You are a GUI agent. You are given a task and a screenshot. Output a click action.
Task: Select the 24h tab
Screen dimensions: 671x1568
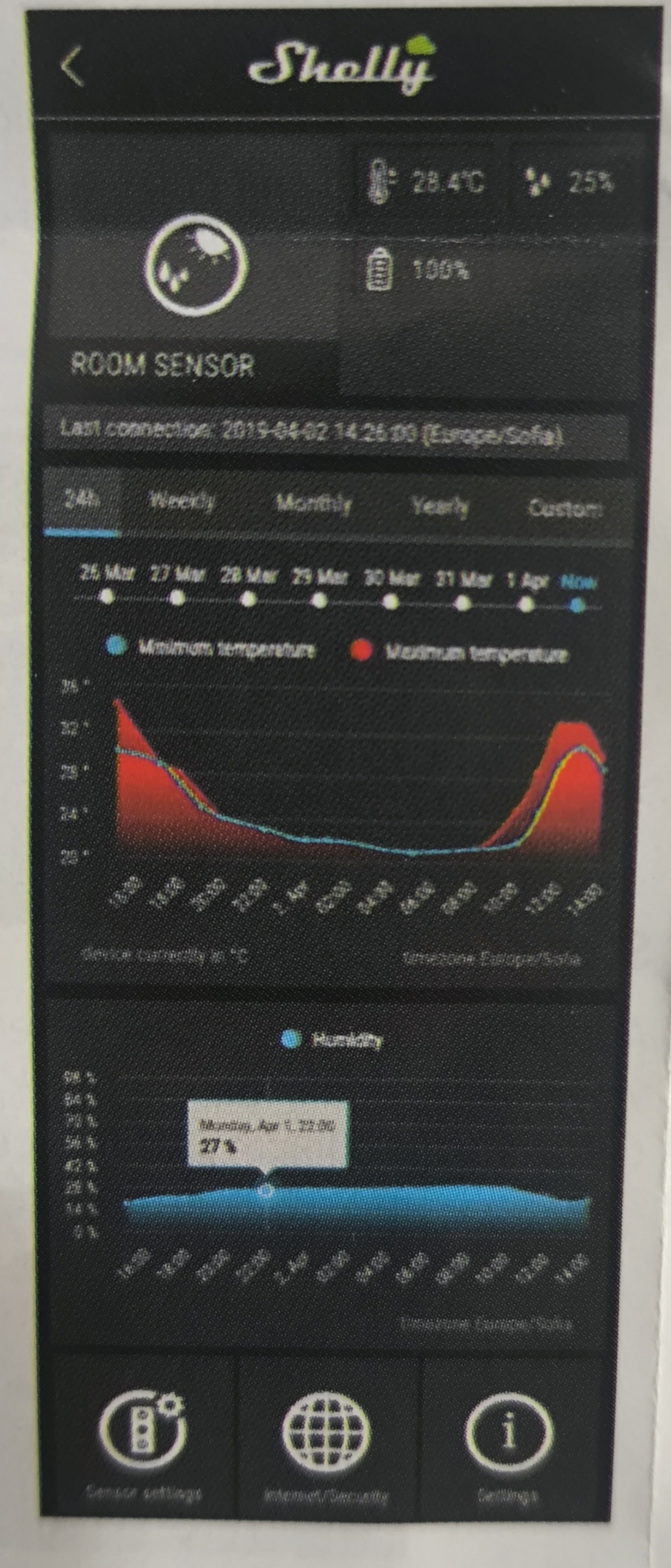click(82, 502)
